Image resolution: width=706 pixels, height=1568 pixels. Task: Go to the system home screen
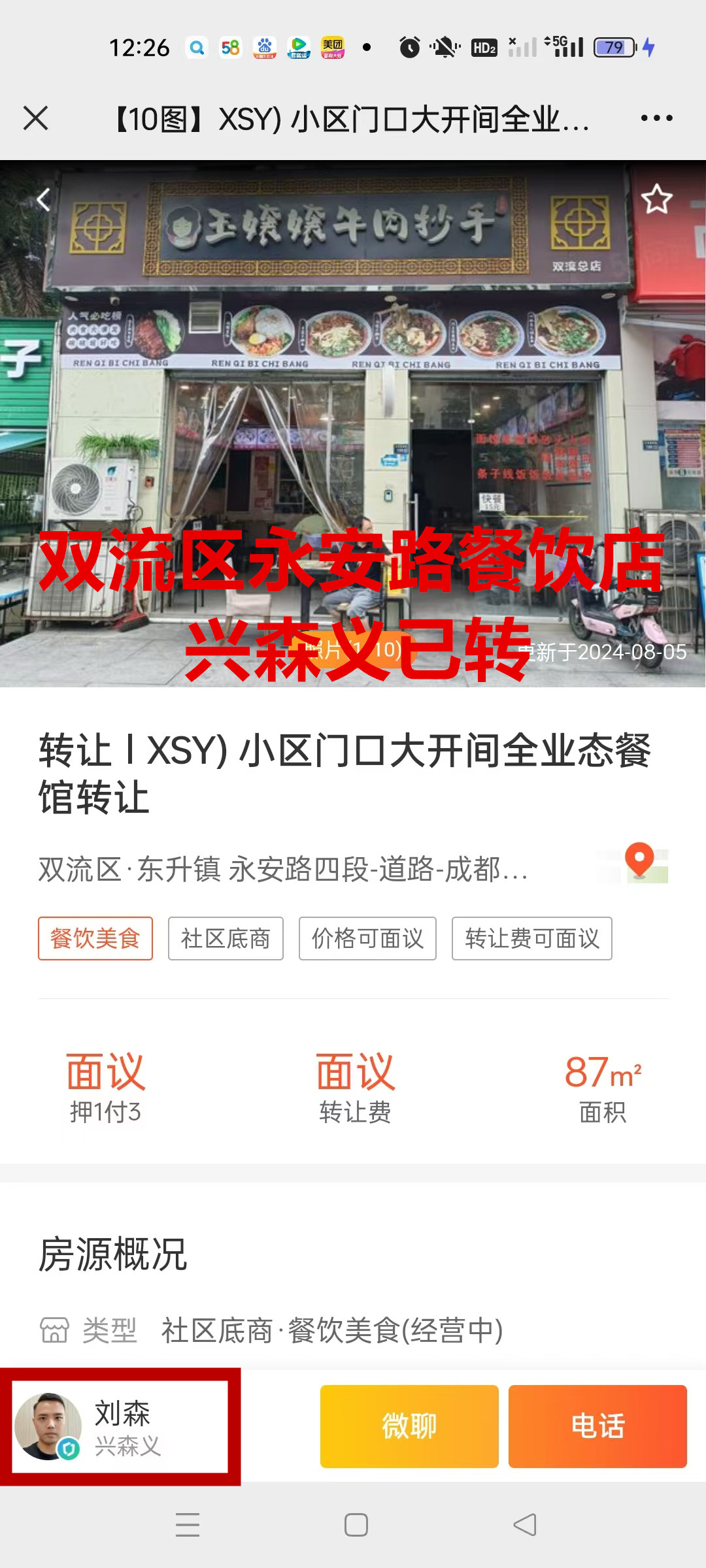click(x=356, y=1525)
